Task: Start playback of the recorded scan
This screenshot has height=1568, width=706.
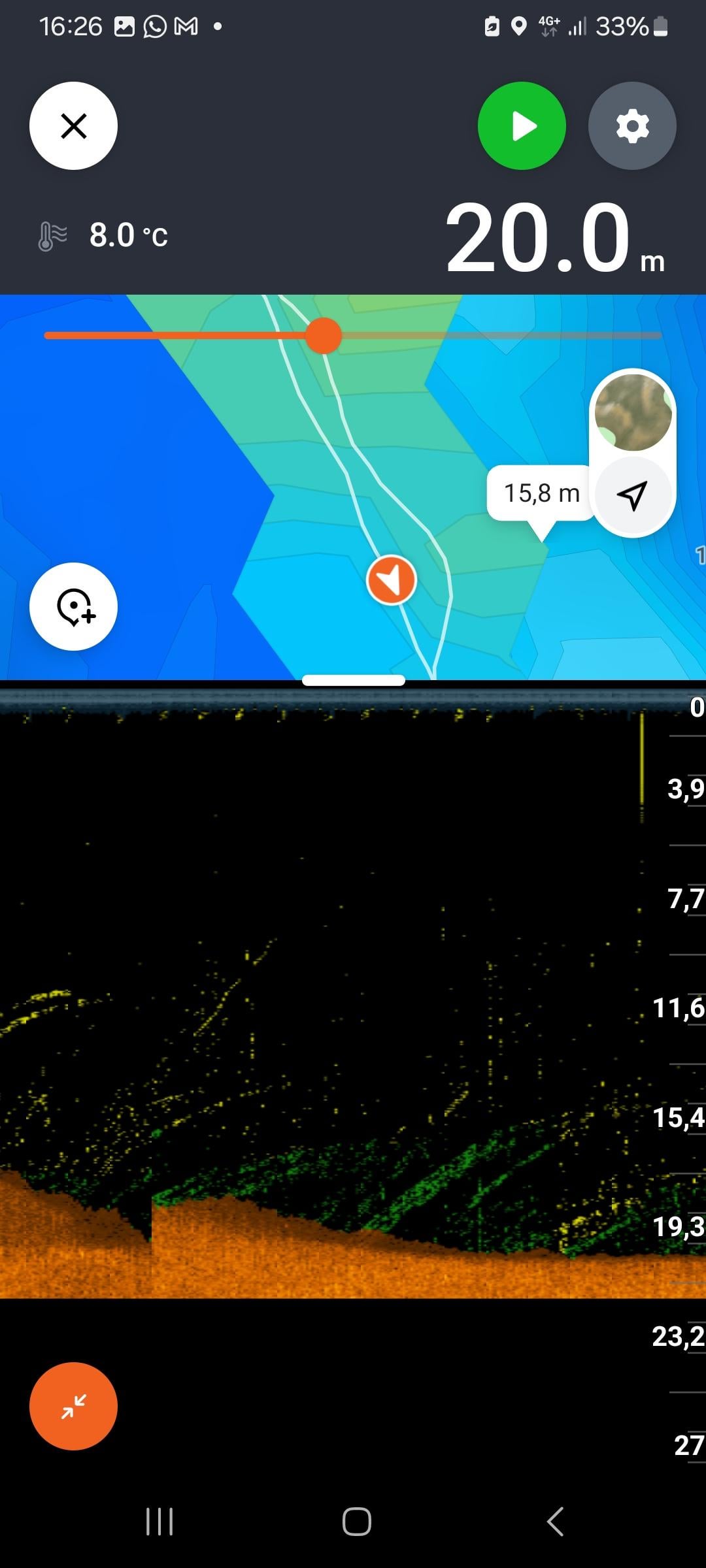Action: click(x=522, y=126)
